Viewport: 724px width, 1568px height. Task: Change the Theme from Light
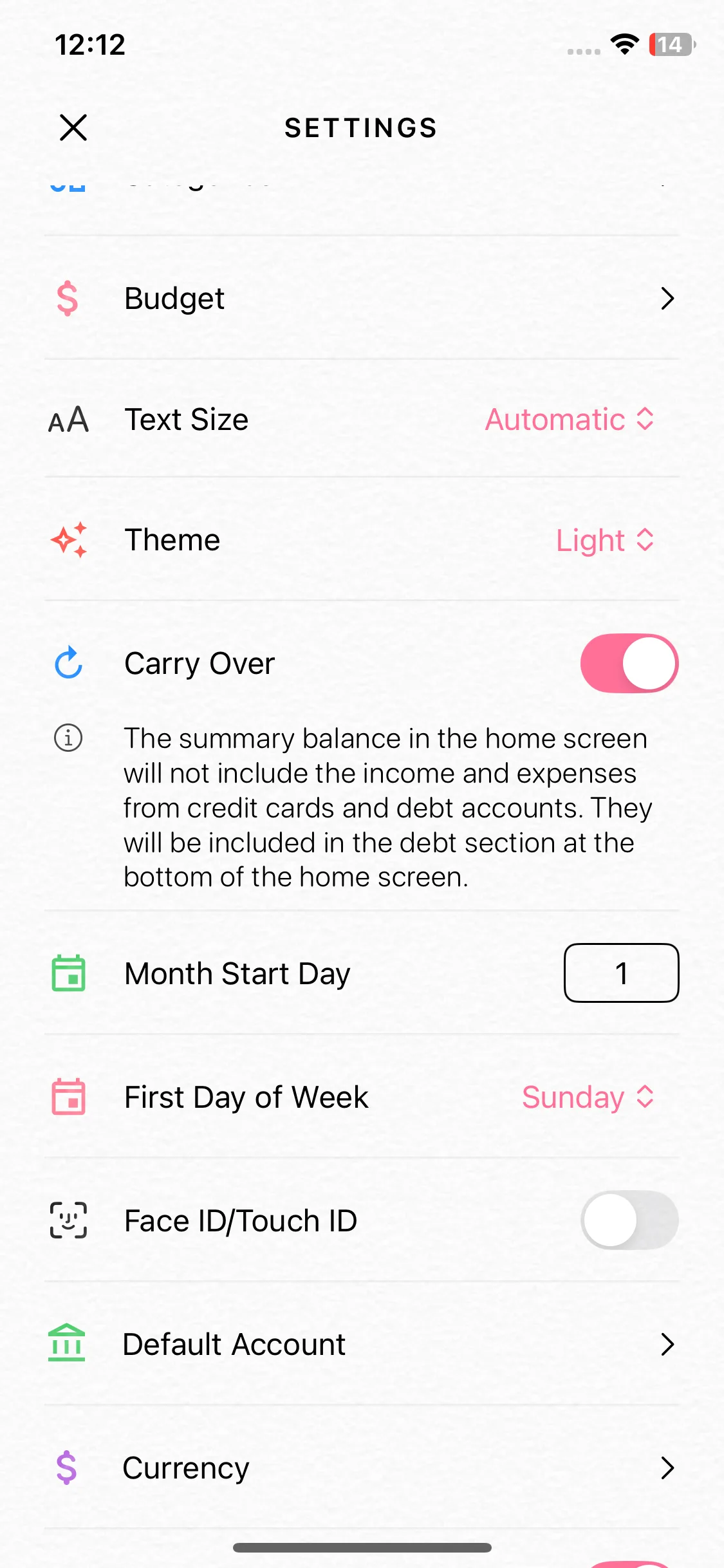coord(604,540)
